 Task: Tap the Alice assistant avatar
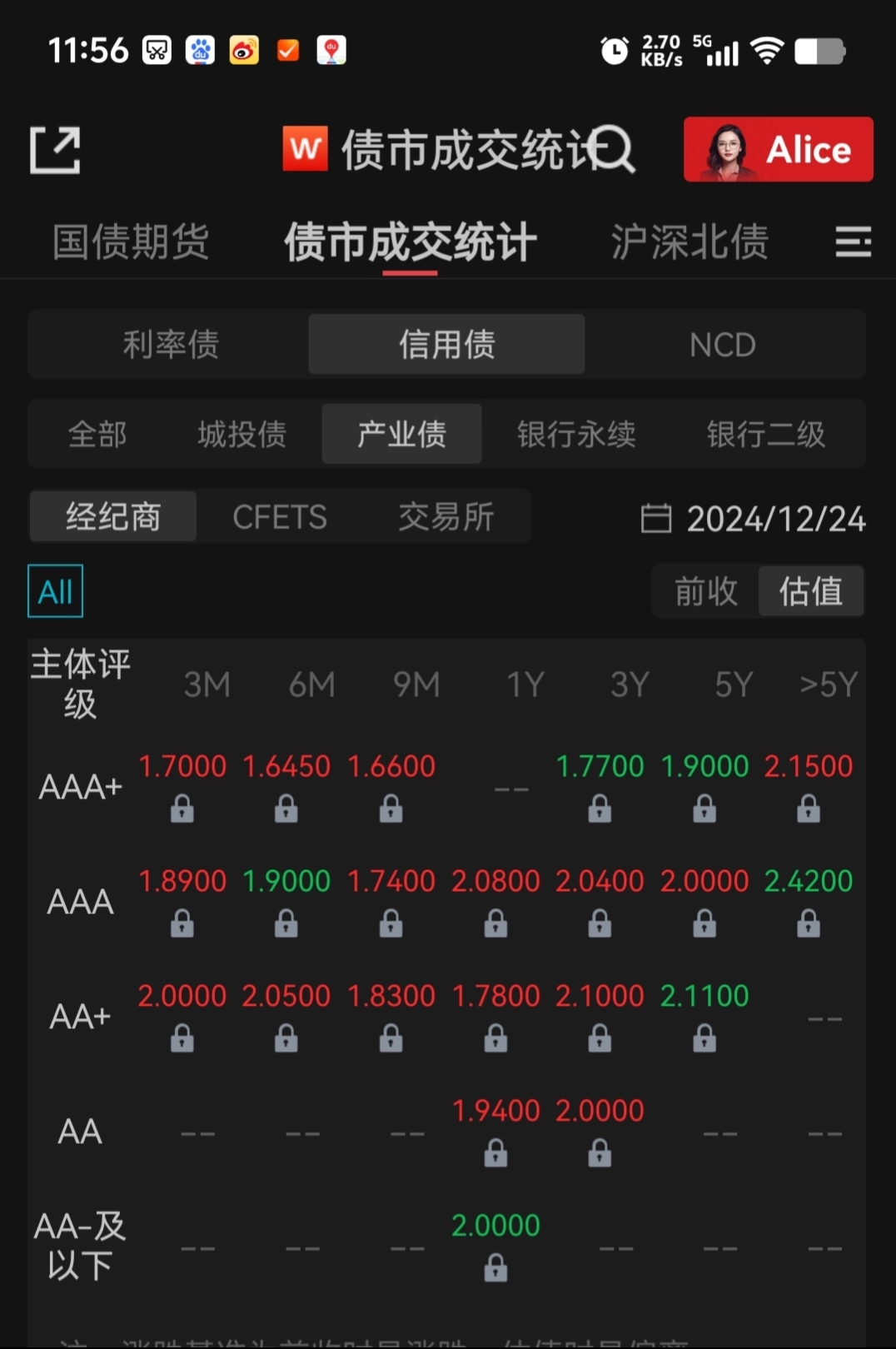tap(729, 150)
